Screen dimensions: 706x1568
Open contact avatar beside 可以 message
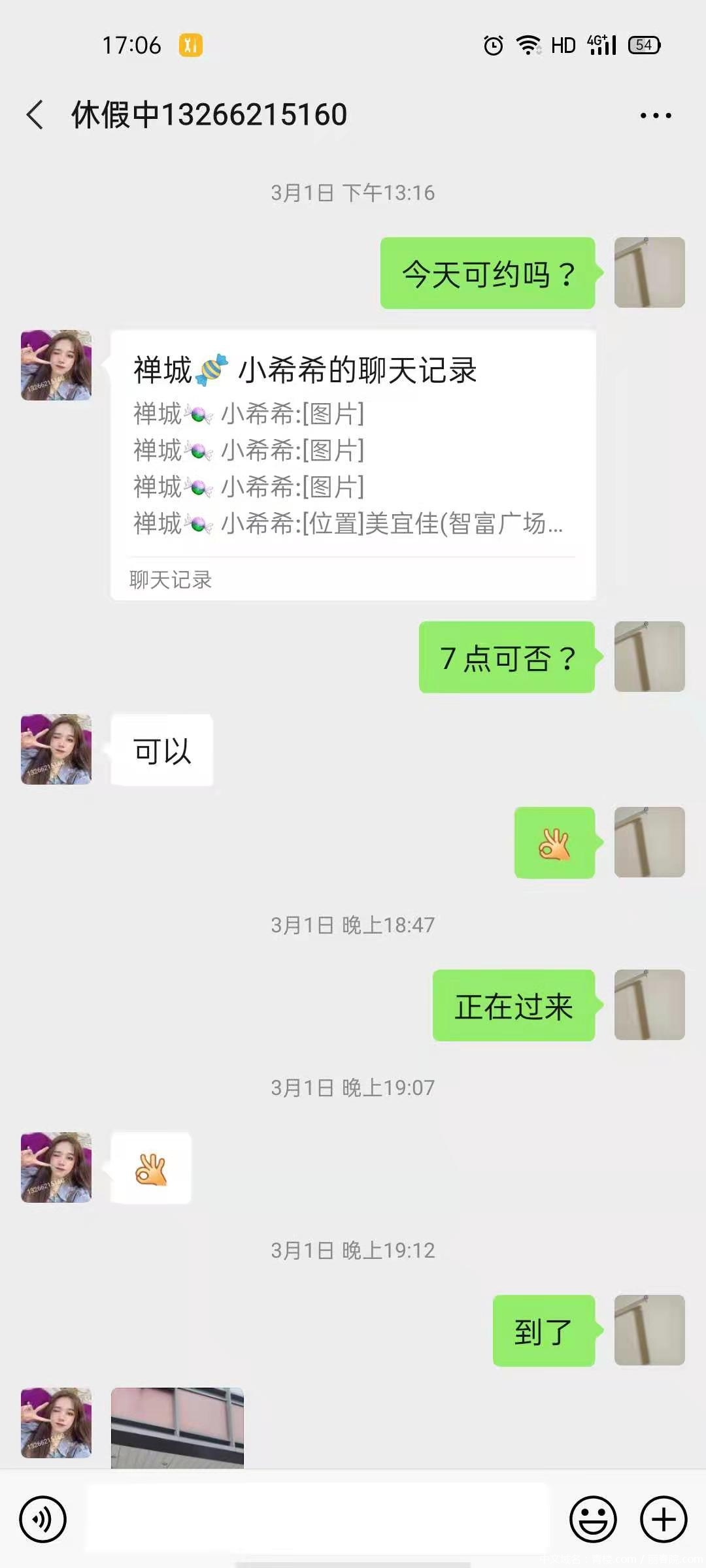coord(56,749)
